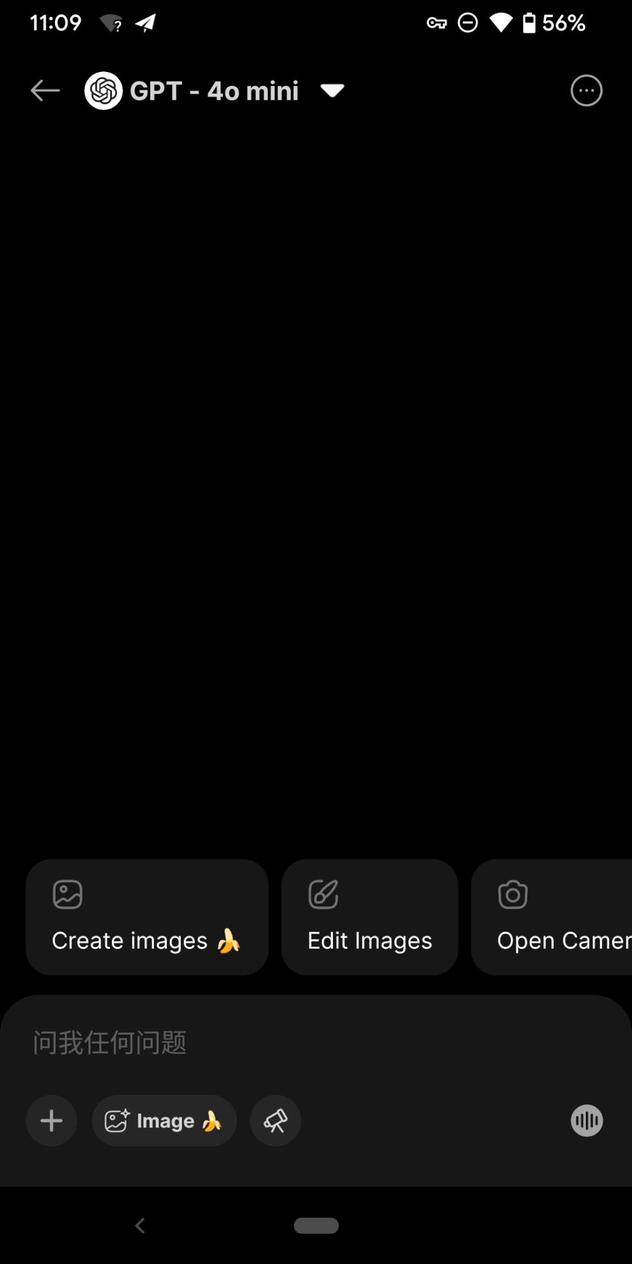This screenshot has height=1264, width=632.
Task: Tap the plus button to add attachments
Action: (51, 1121)
